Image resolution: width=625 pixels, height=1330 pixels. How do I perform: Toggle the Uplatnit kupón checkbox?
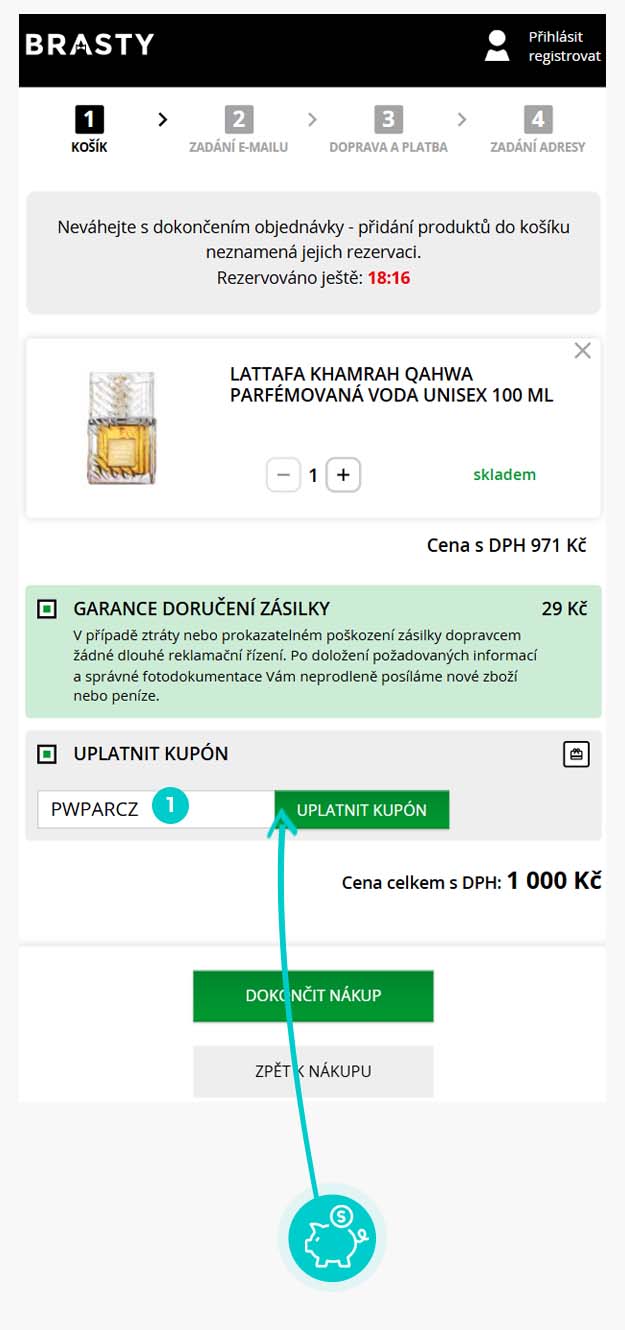pos(46,754)
